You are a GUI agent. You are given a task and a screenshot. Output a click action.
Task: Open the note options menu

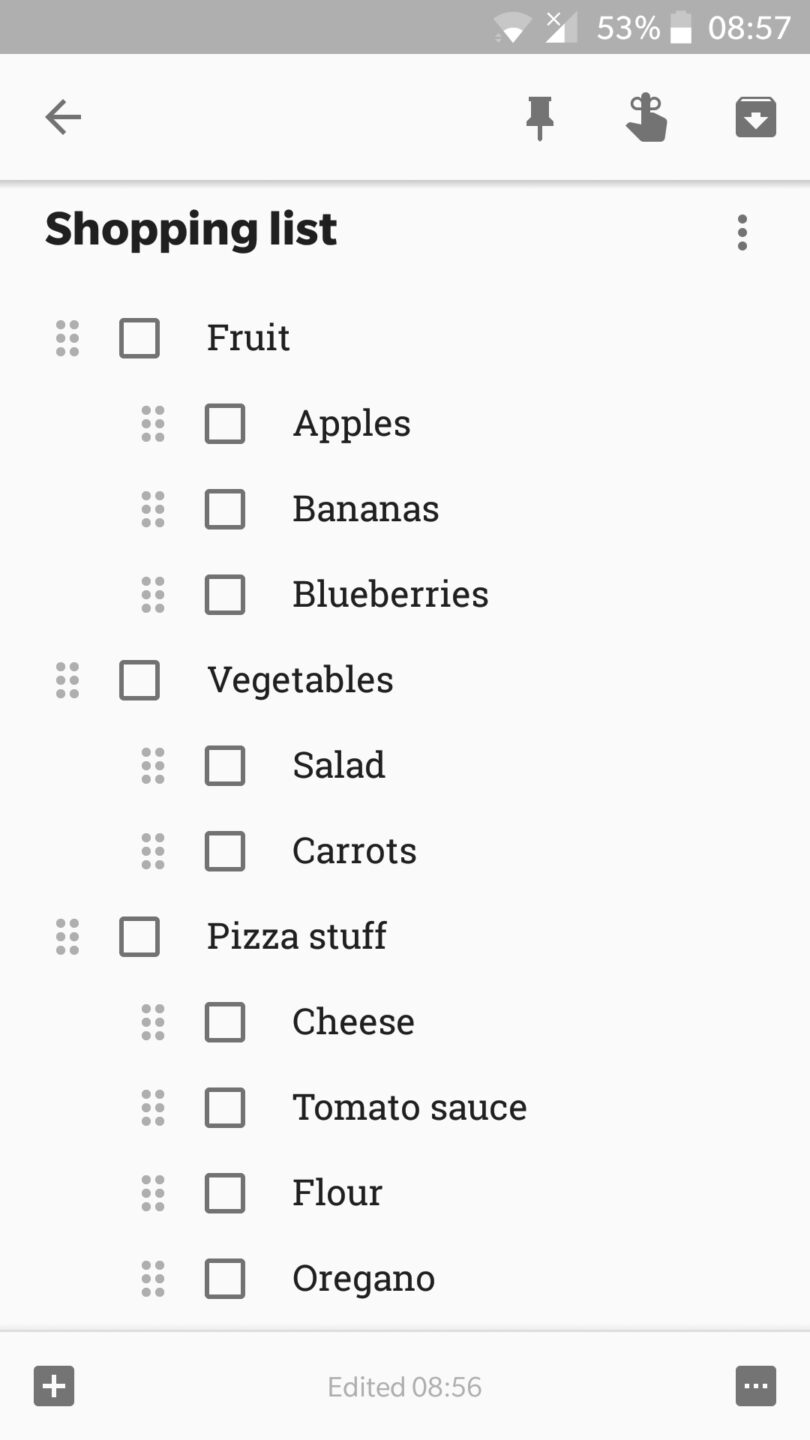pos(742,232)
